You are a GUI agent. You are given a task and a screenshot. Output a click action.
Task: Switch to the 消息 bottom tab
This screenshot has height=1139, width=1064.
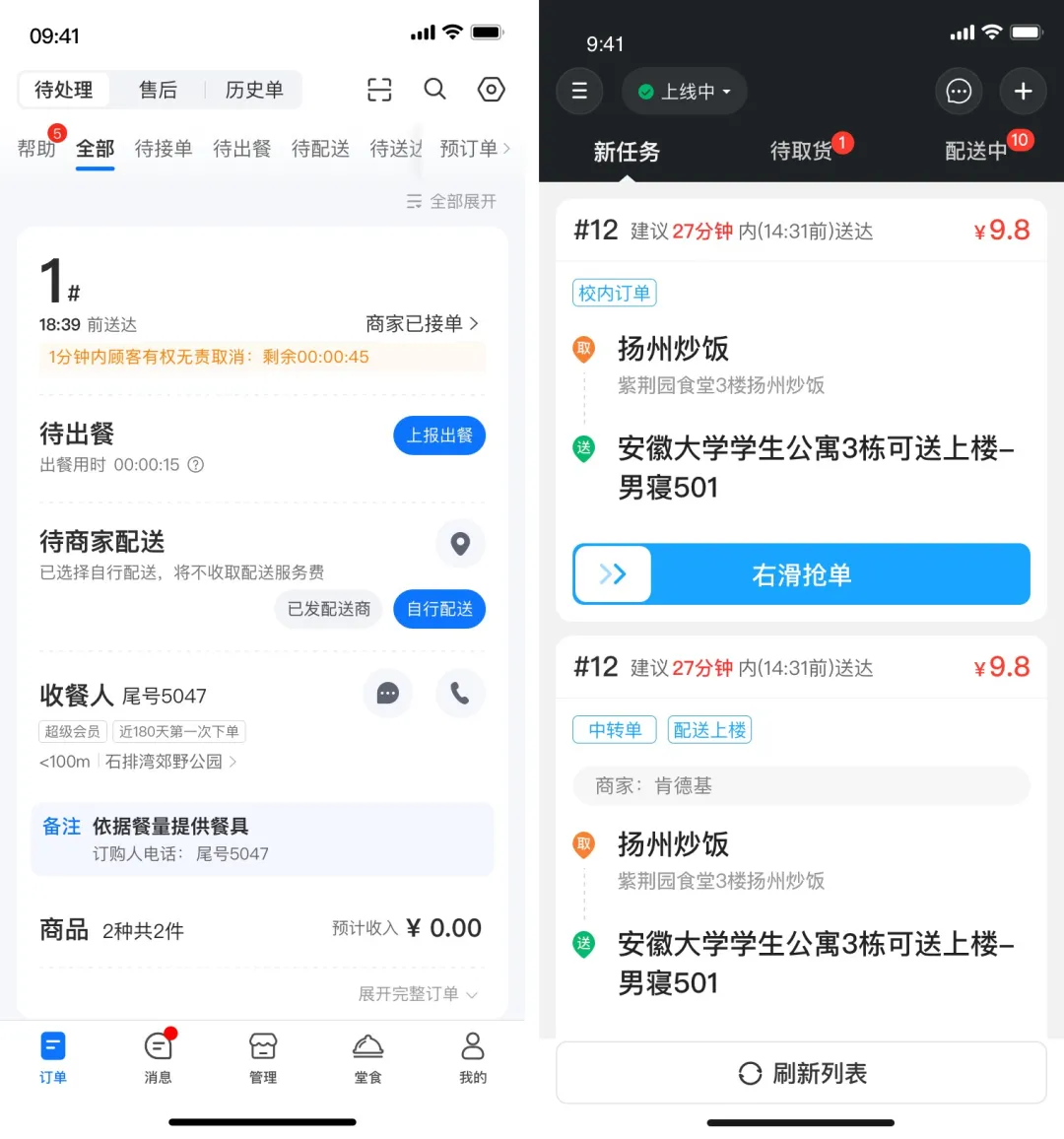pos(158,1056)
